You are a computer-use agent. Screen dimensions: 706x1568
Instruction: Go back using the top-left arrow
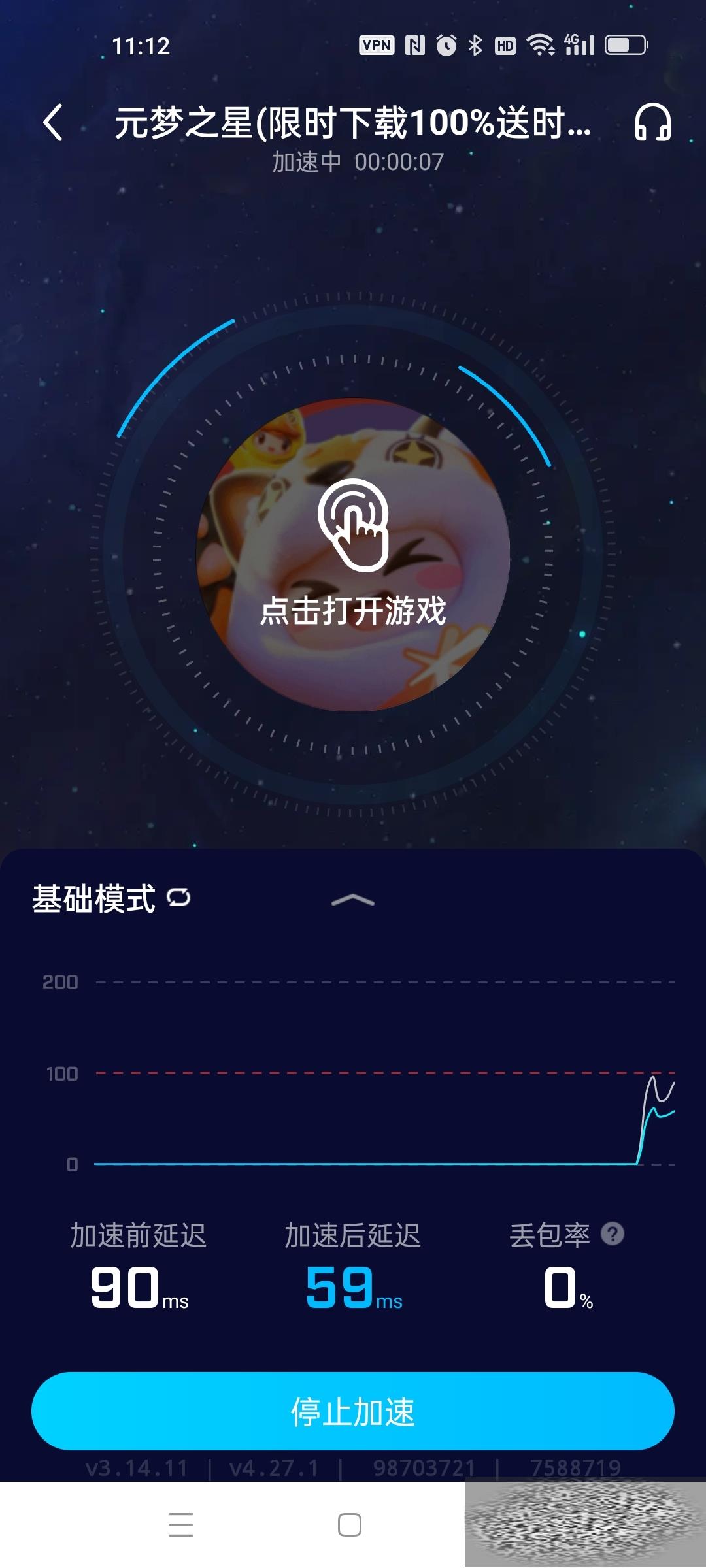[54, 122]
